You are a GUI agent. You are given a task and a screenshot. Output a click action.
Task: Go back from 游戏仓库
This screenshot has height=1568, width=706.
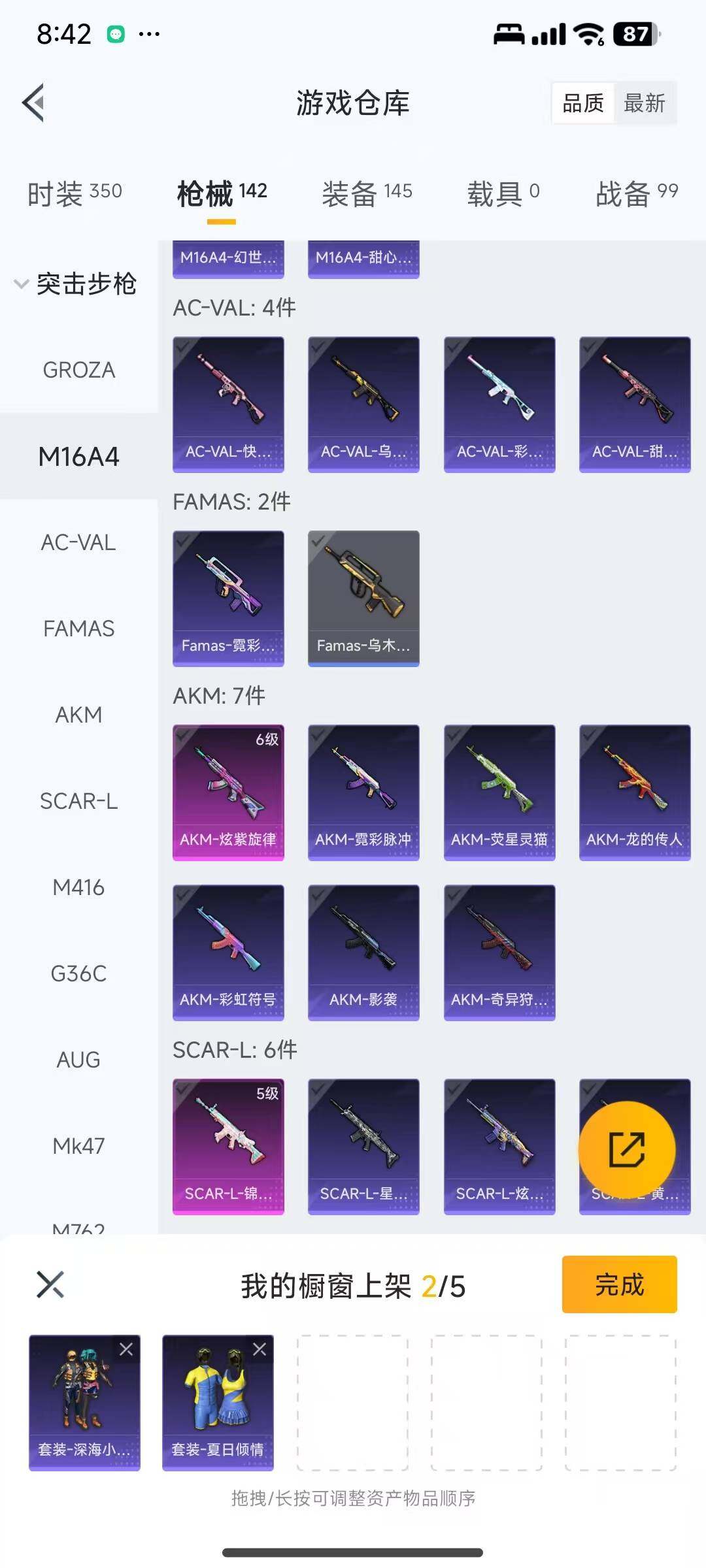[x=34, y=103]
